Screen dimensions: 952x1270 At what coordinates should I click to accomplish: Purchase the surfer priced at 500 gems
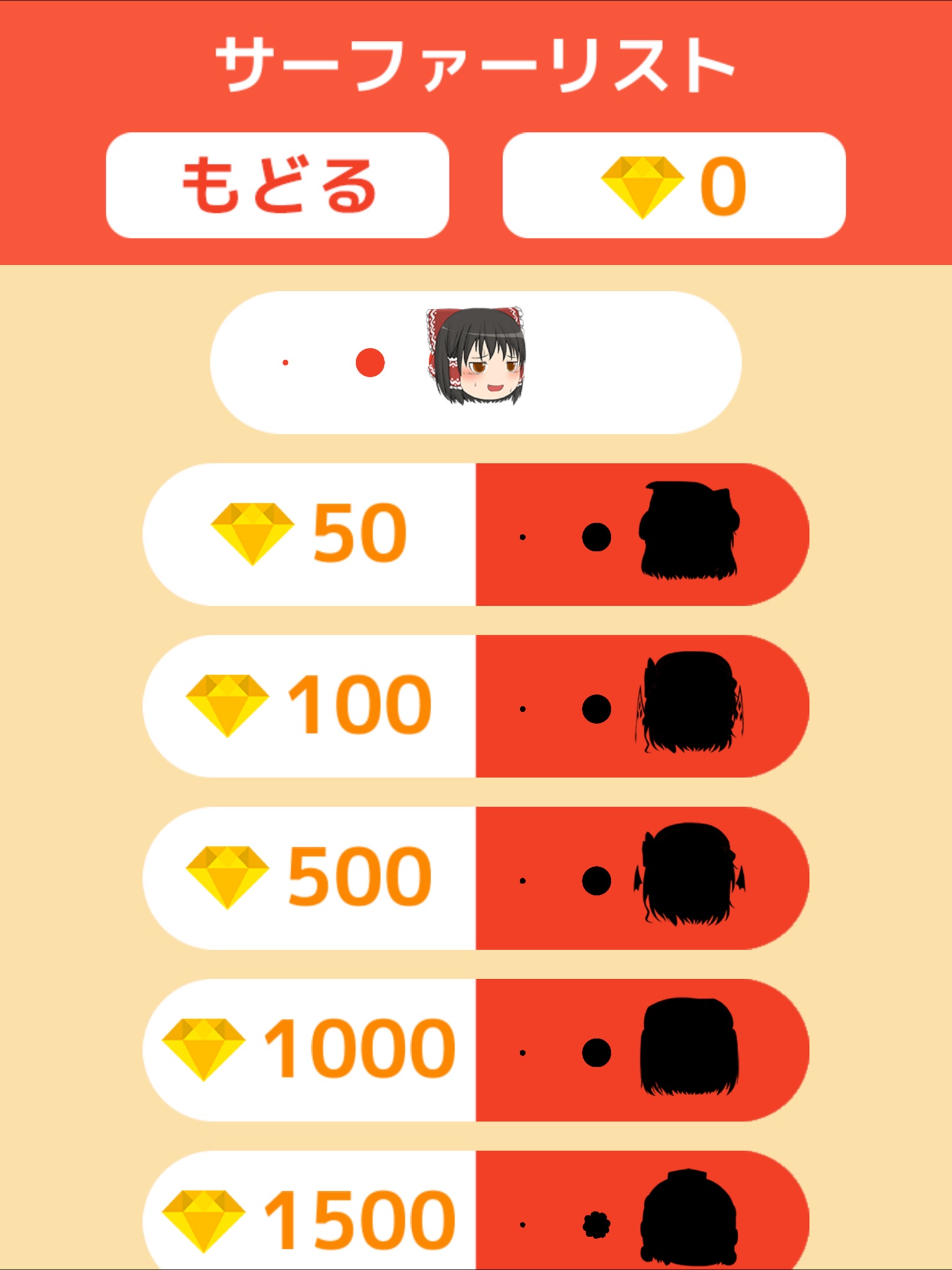coord(475,878)
